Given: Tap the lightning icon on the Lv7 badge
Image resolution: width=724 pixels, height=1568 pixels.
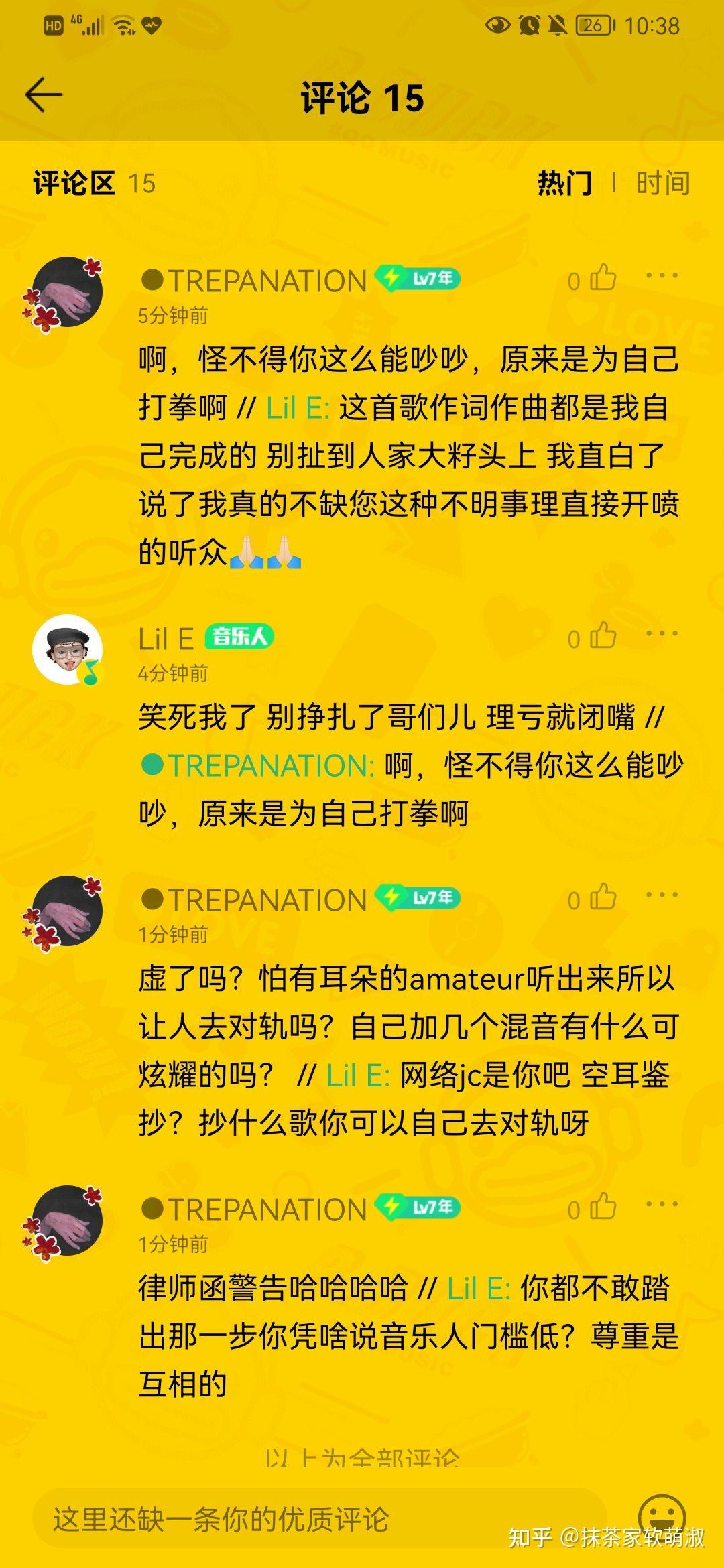Looking at the screenshot, I should 391,279.
